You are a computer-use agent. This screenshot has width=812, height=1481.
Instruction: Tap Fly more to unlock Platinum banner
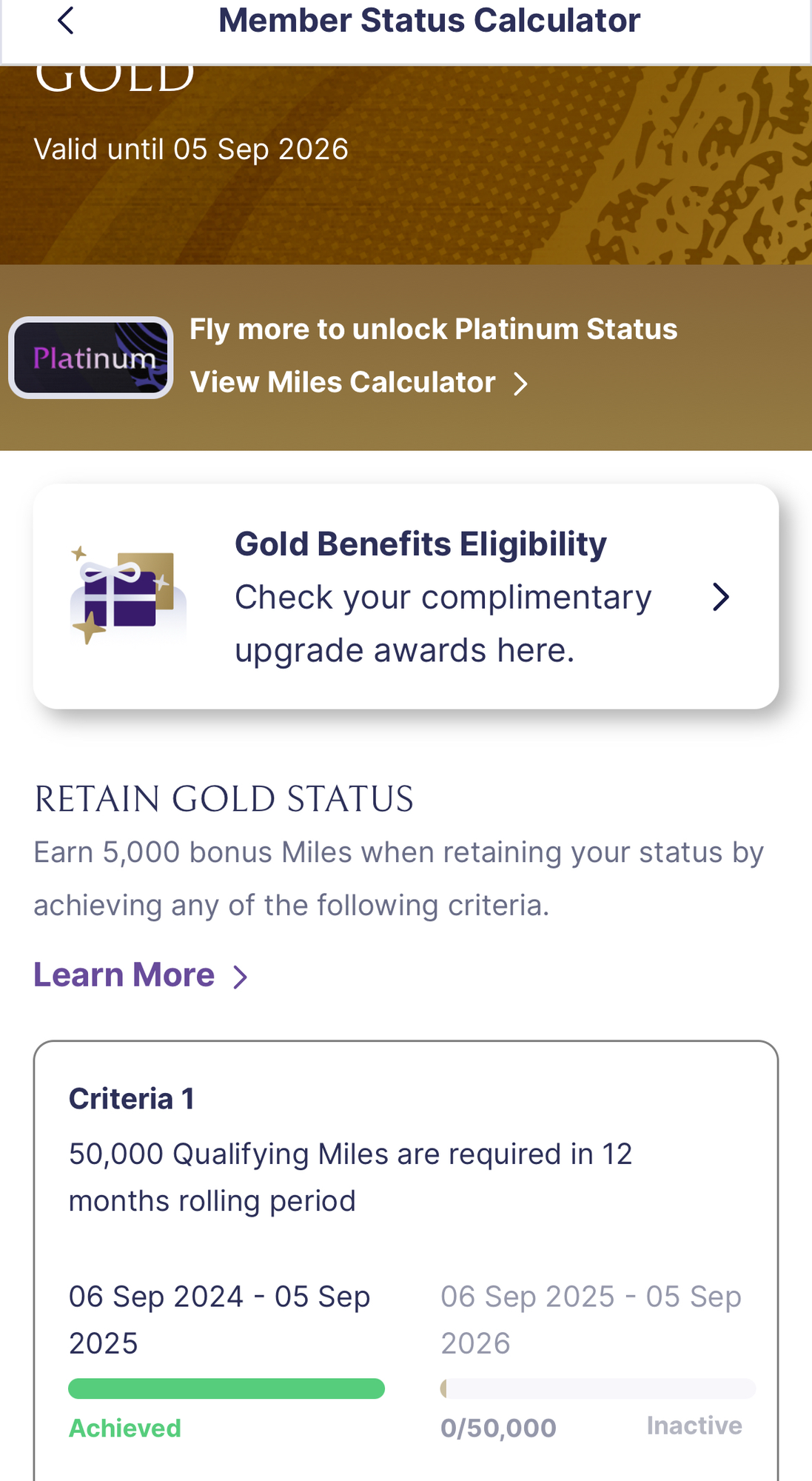pos(434,329)
